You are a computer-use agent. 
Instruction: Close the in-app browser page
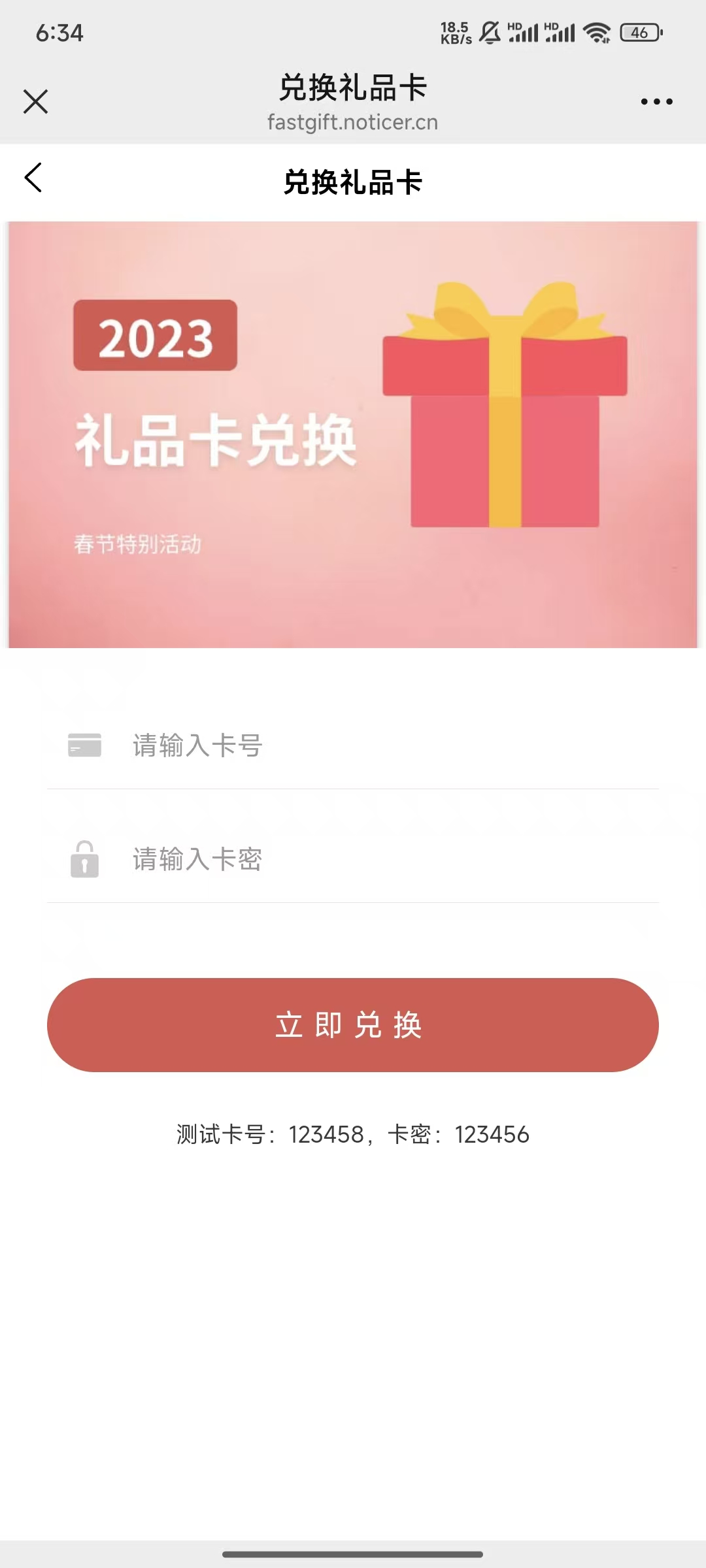(35, 101)
